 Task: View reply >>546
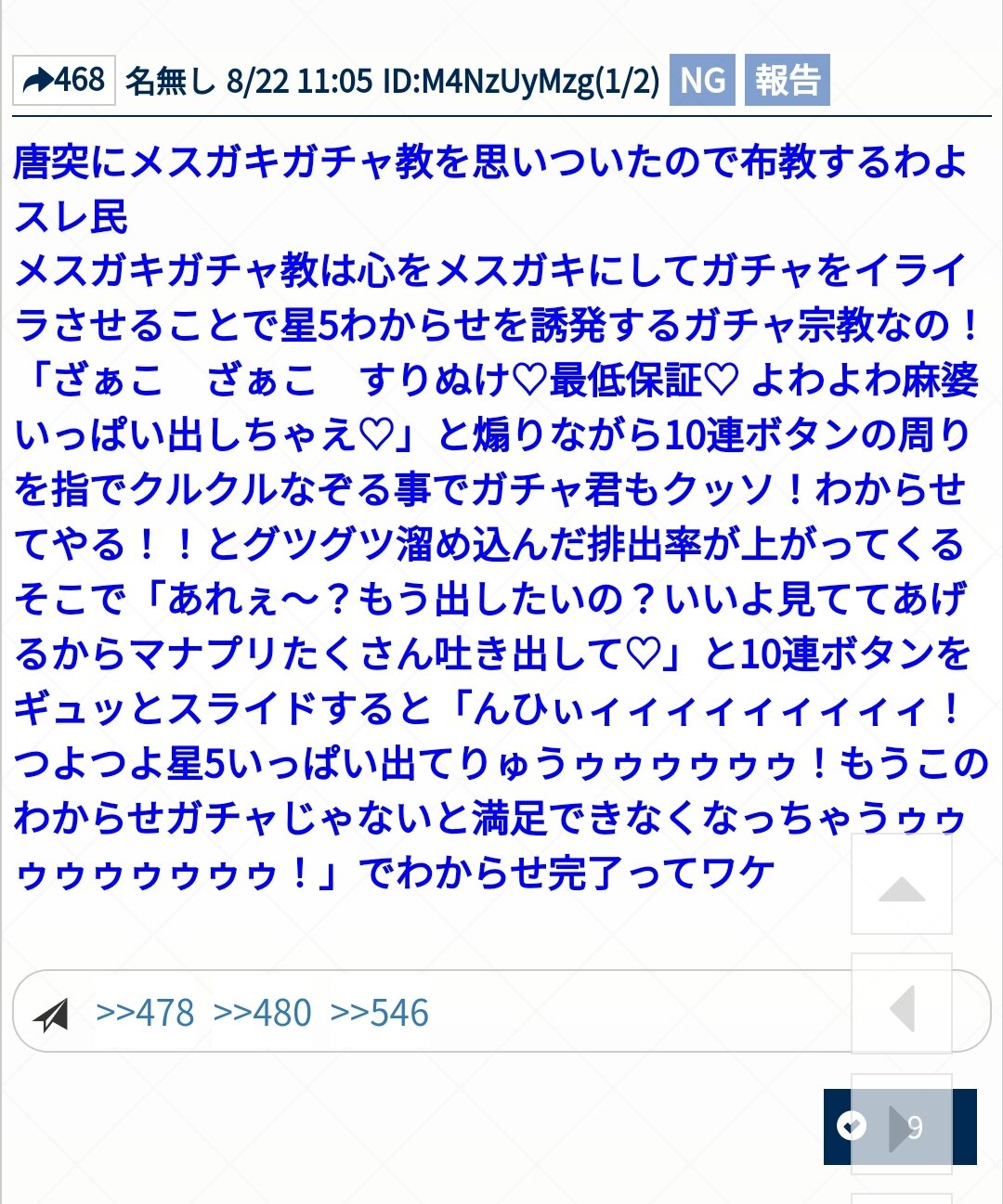(x=379, y=1013)
